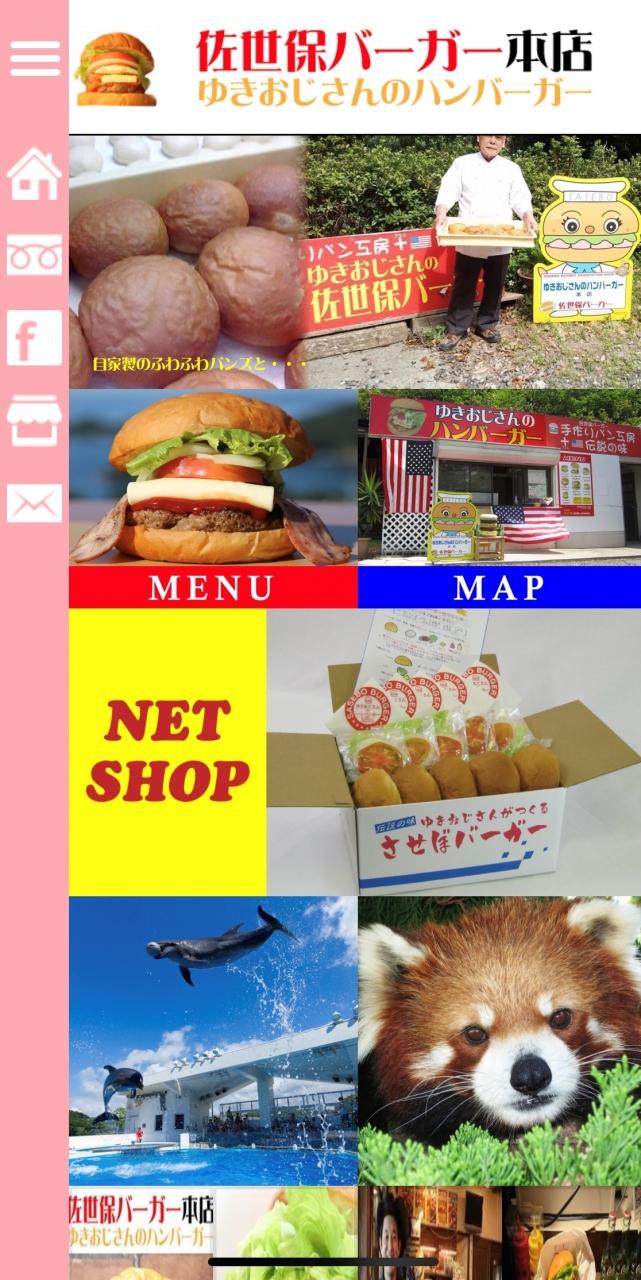The height and width of the screenshot is (1280, 641).
Task: Tap the free dial phone icon
Action: point(34,255)
